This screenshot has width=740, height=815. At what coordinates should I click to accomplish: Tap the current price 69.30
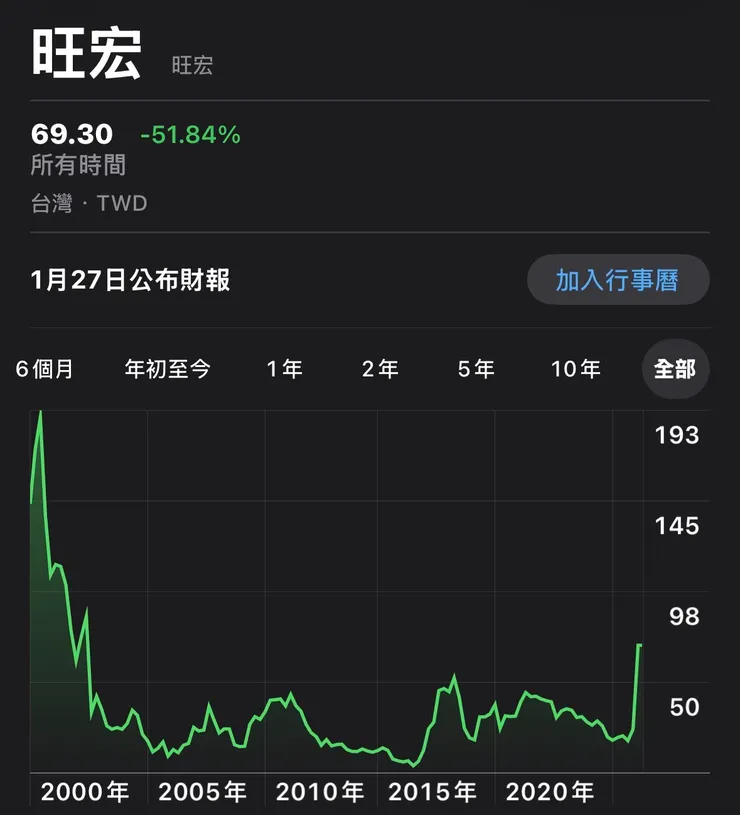[x=60, y=131]
